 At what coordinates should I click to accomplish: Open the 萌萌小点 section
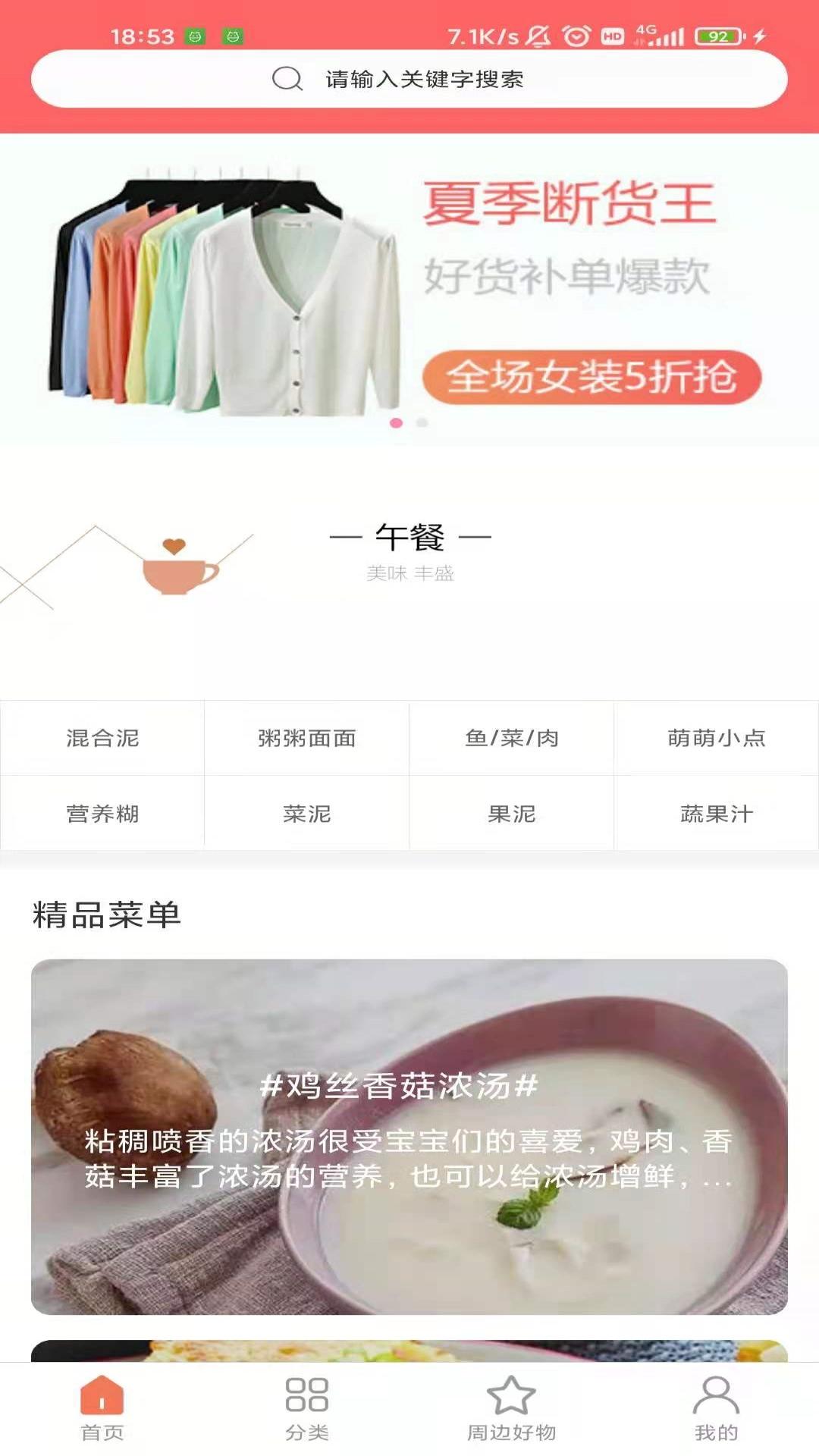tap(716, 738)
